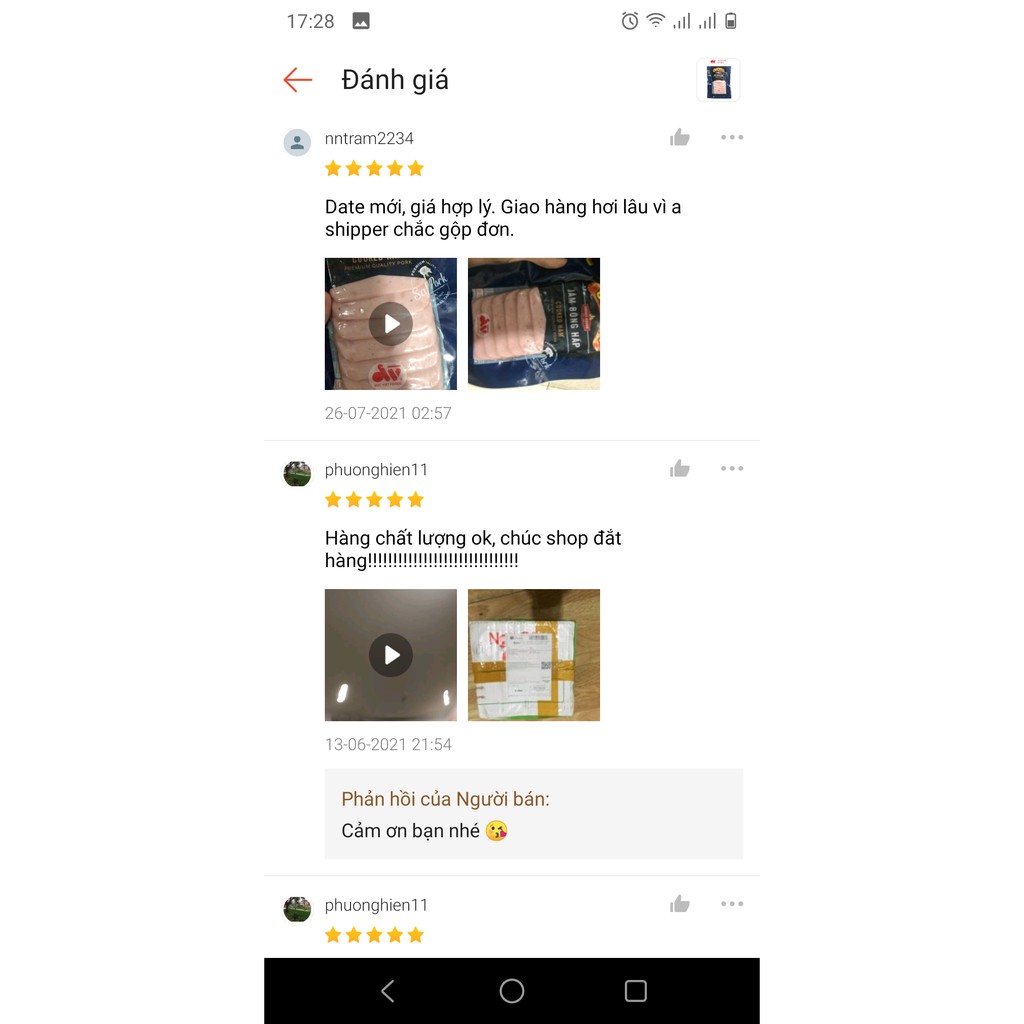Open the product thumbnail in the header
Viewport: 1024px width, 1024px height.
pos(718,80)
